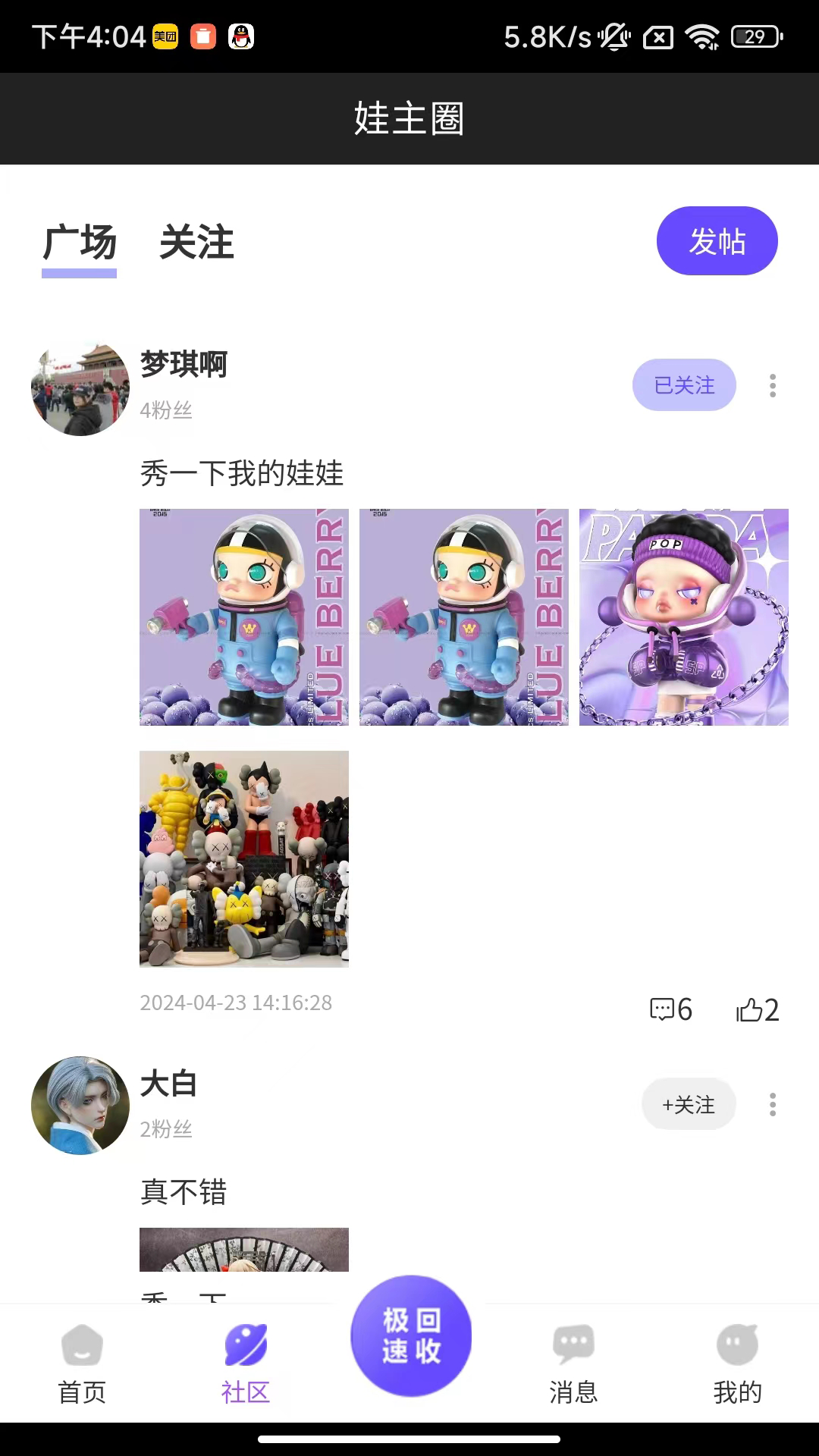View first blueberry astronaut doll image
819x1456 pixels.
[244, 617]
